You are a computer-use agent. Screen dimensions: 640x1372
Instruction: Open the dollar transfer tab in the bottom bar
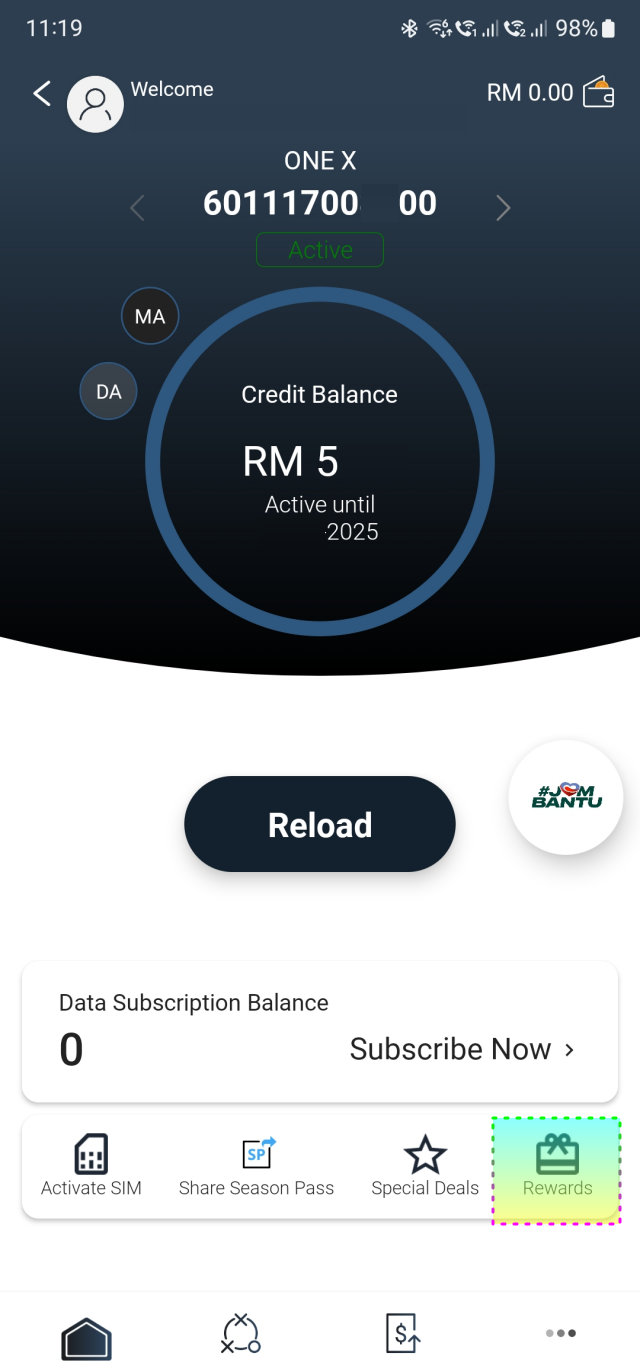401,1333
